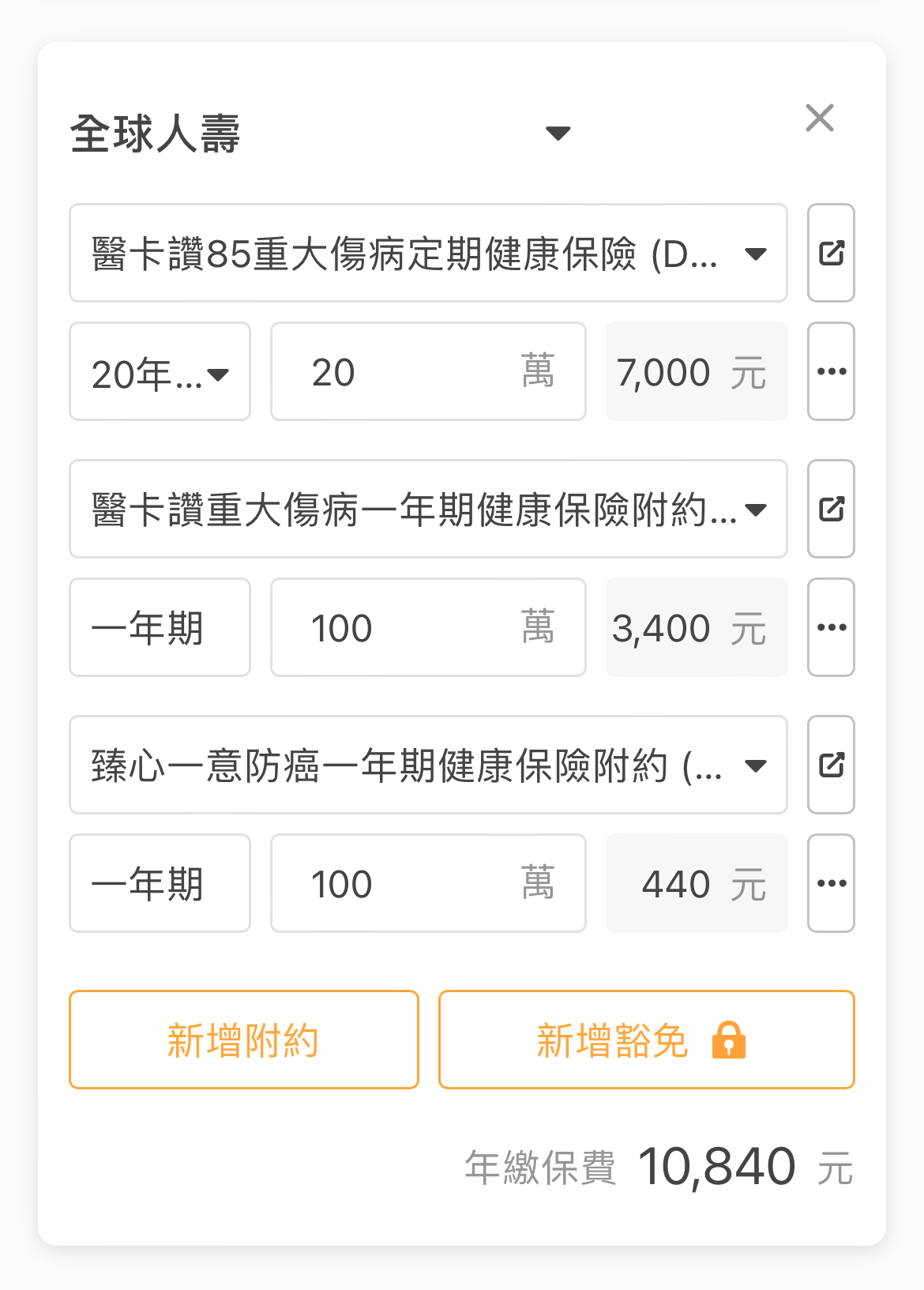Tap the 新增附約 button
This screenshot has width=924, height=1290.
pyautogui.click(x=243, y=1040)
